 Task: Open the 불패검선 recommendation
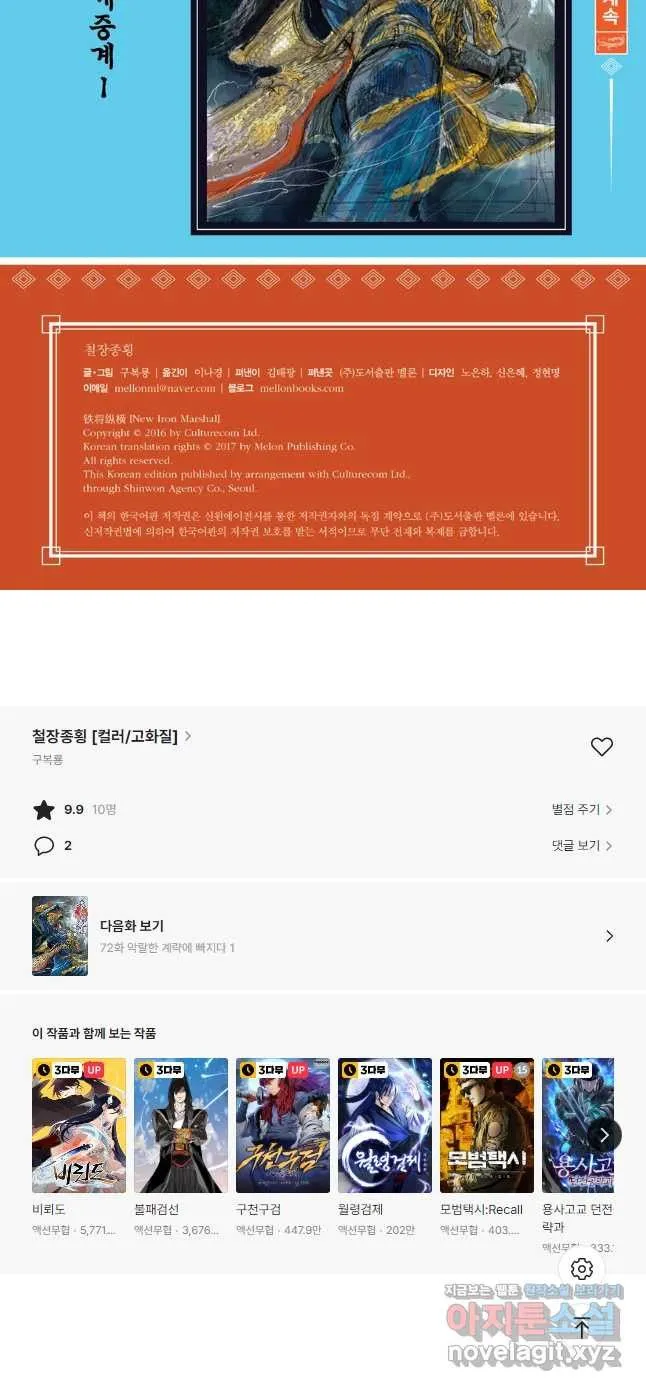point(181,1126)
